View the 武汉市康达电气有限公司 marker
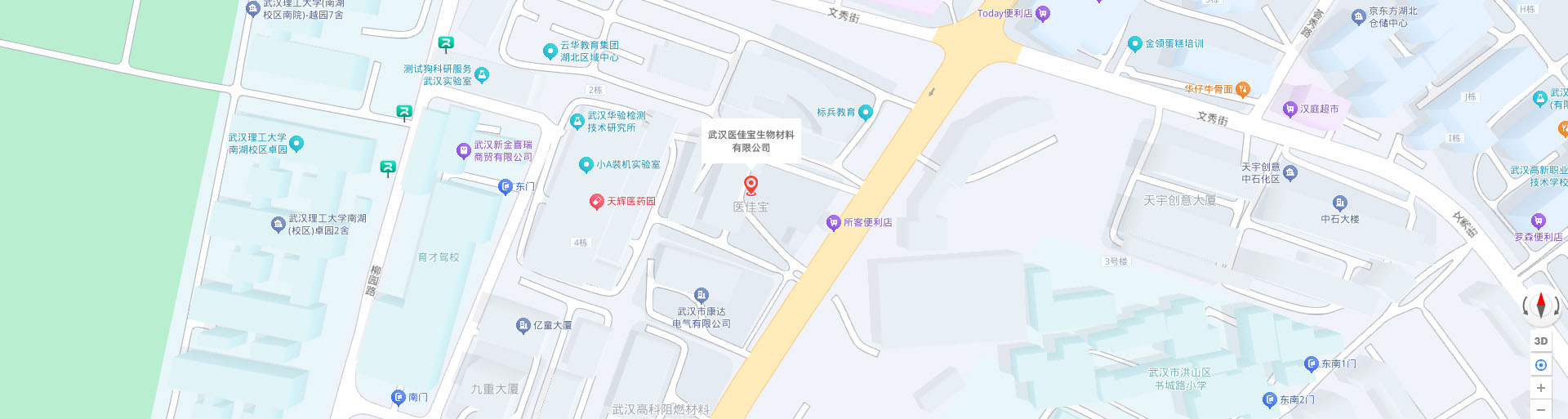 [x=701, y=295]
